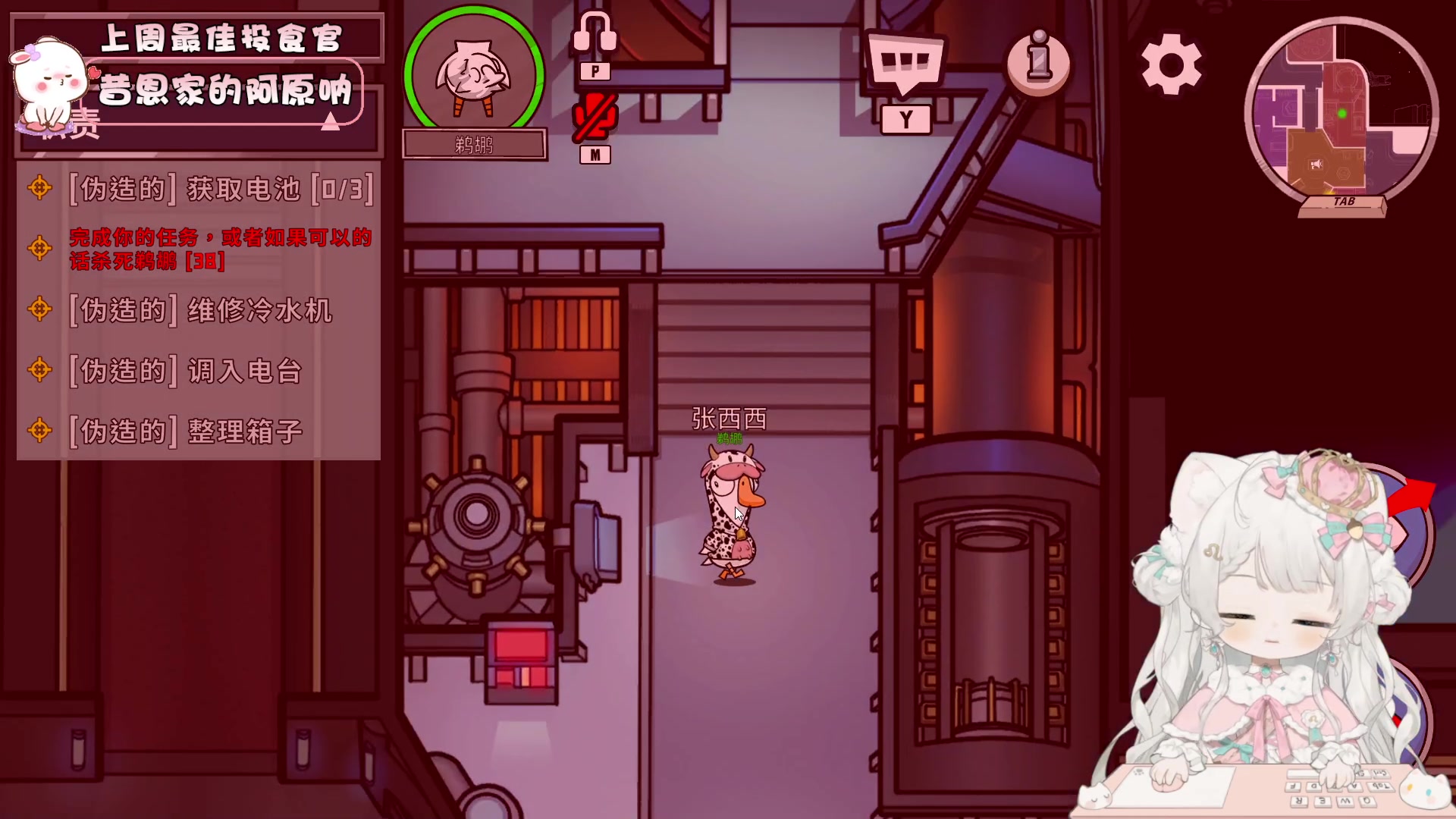This screenshot has height=819, width=1456.
Task: Unmute the microphone icon
Action: (595, 118)
